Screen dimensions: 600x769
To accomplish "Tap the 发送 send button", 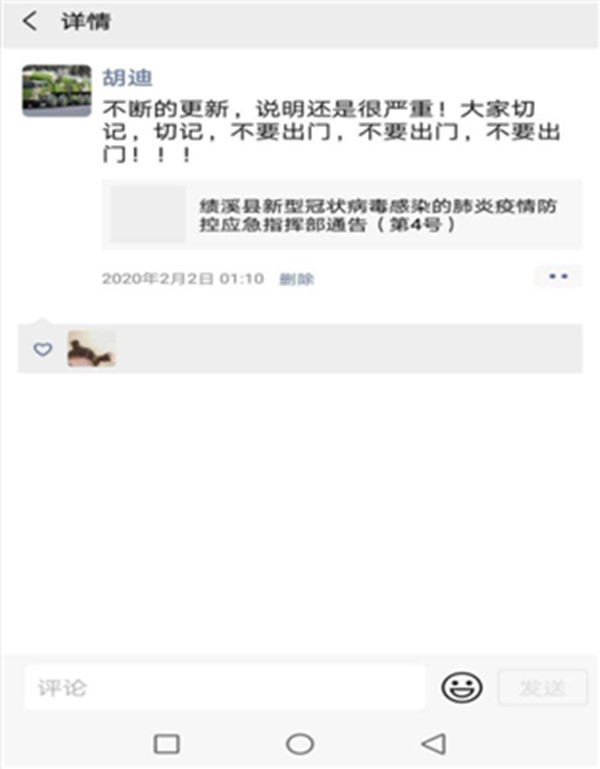I will click(542, 687).
